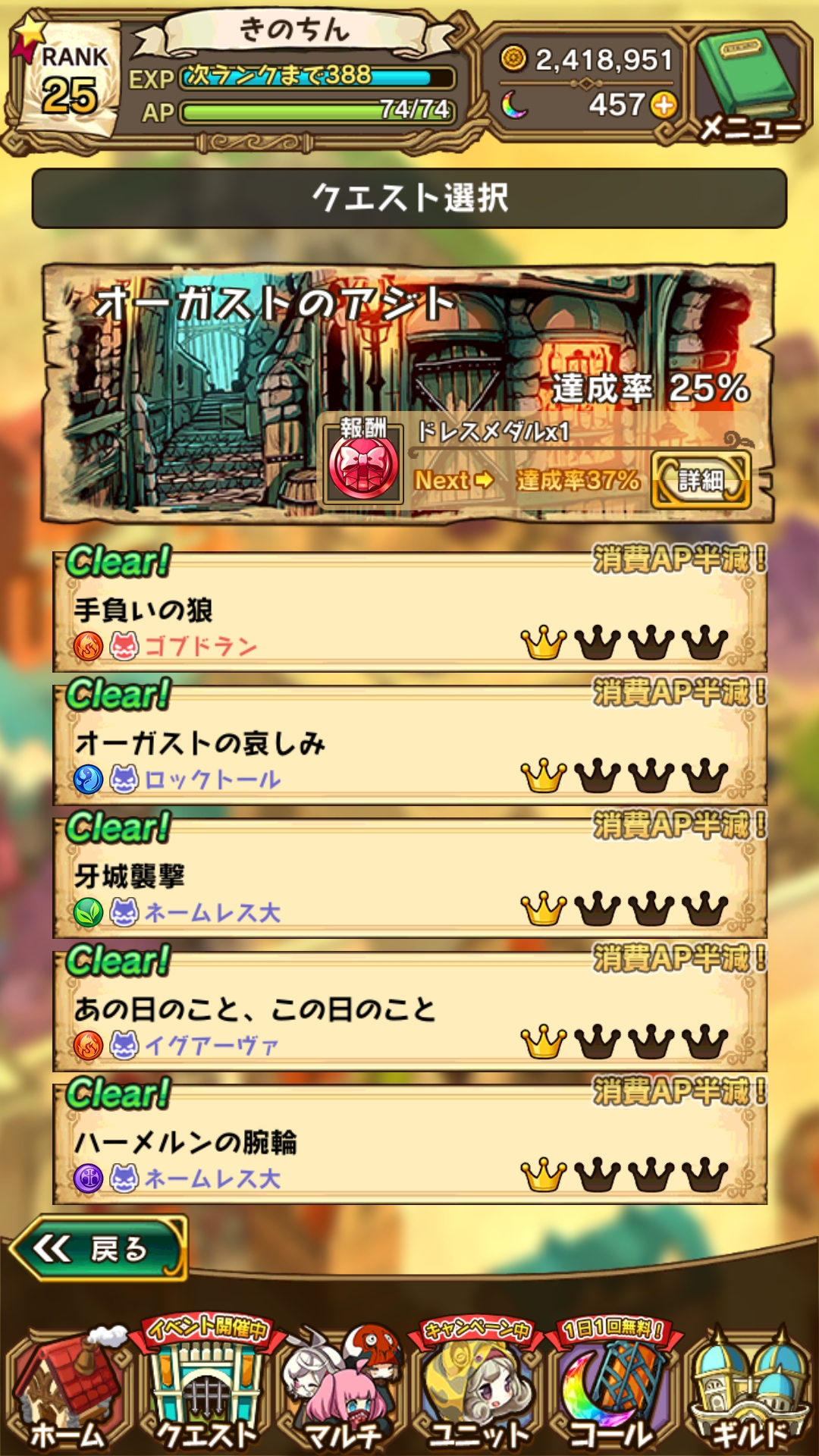Start quest あの日のこと、この日のこと
Screen dimensions: 819x1456
(409, 1013)
